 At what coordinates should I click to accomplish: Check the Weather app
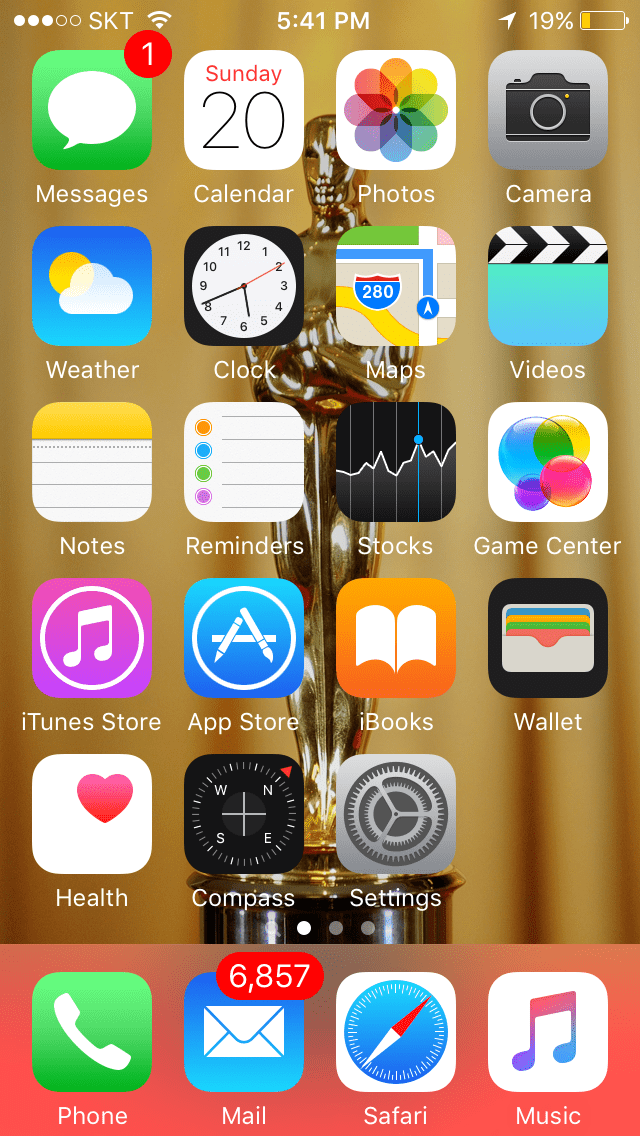click(92, 286)
